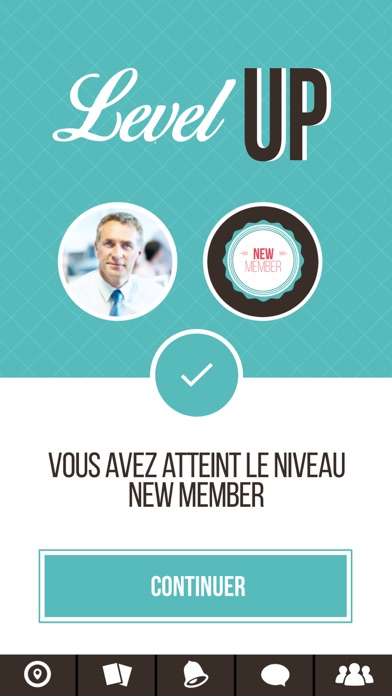The image size is (392, 696).
Task: Open the location pin tab
Action: point(38,675)
